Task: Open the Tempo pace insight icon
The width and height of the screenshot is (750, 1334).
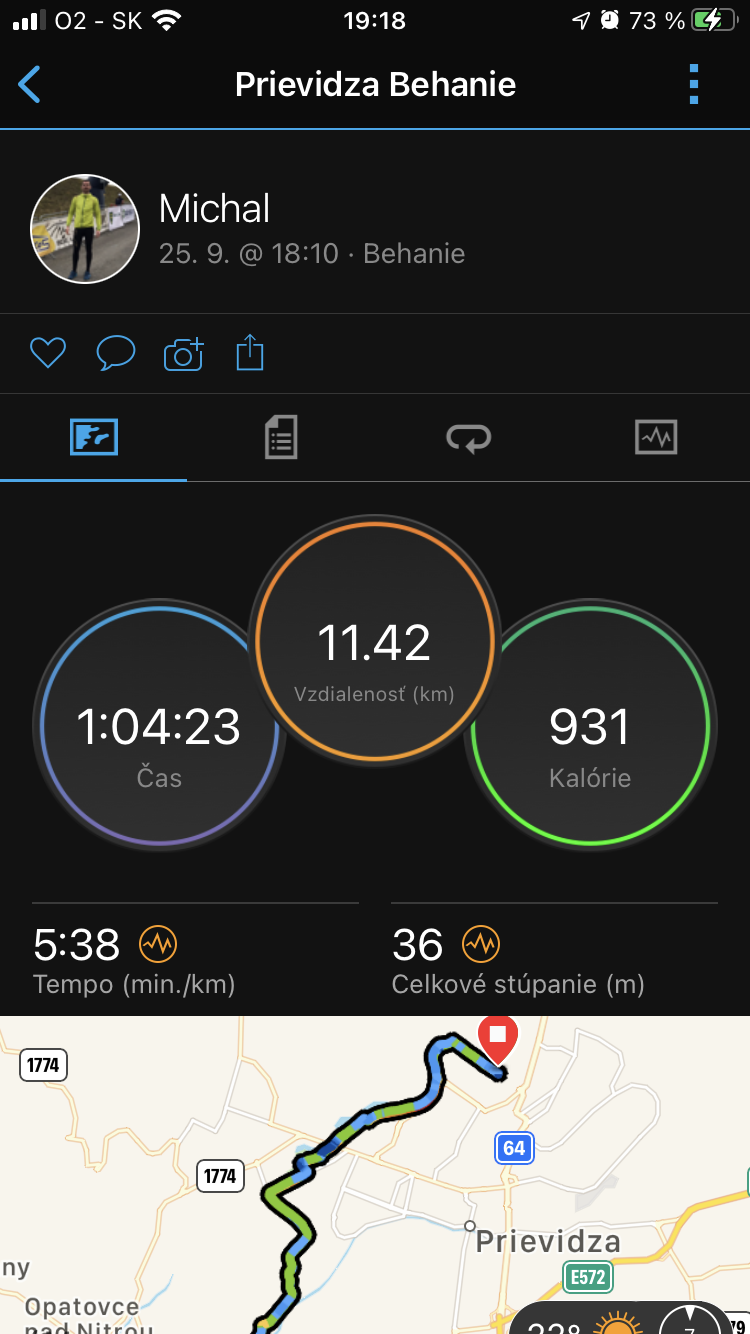Action: [x=158, y=943]
